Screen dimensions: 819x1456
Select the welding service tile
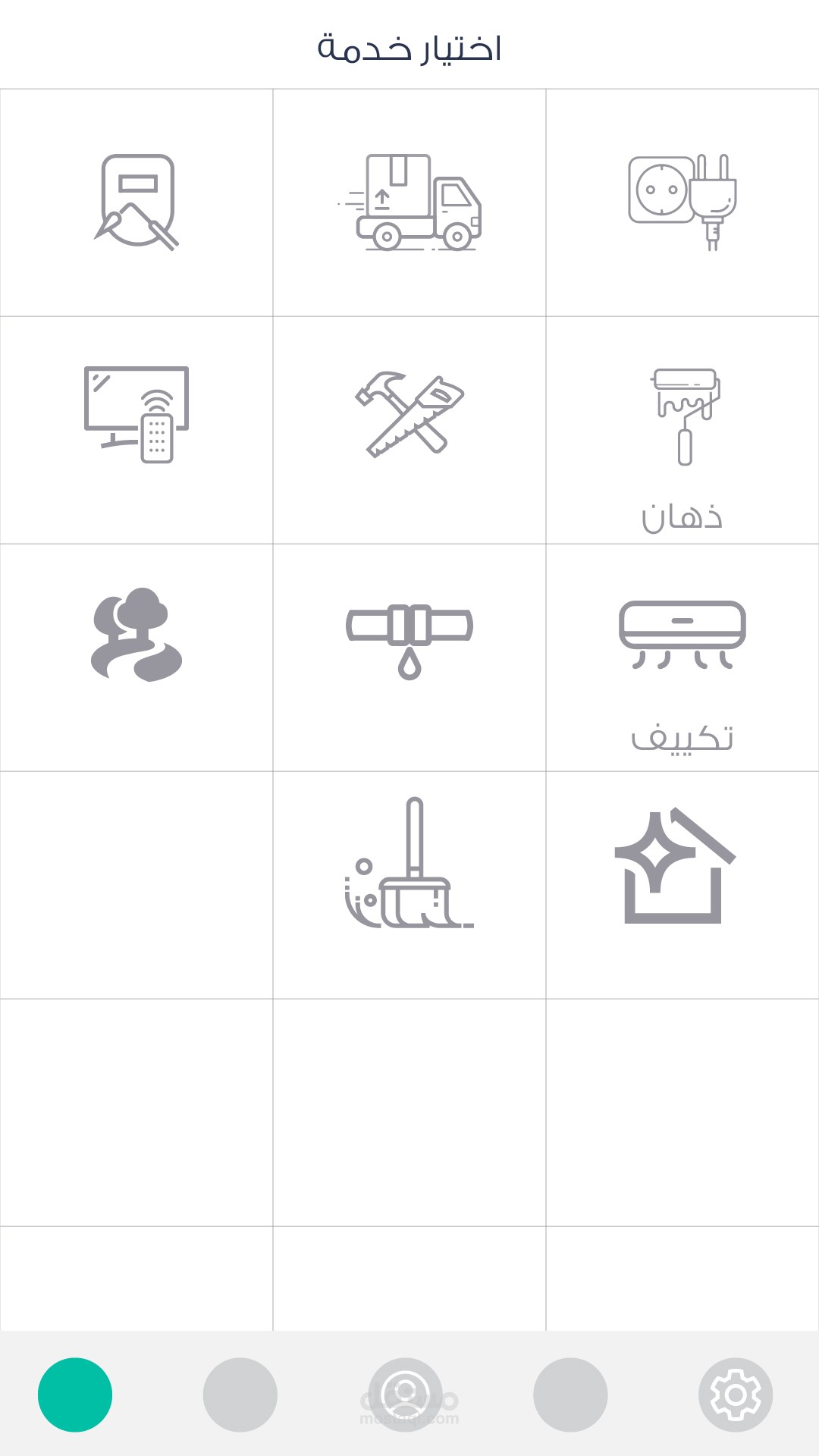pos(136,202)
